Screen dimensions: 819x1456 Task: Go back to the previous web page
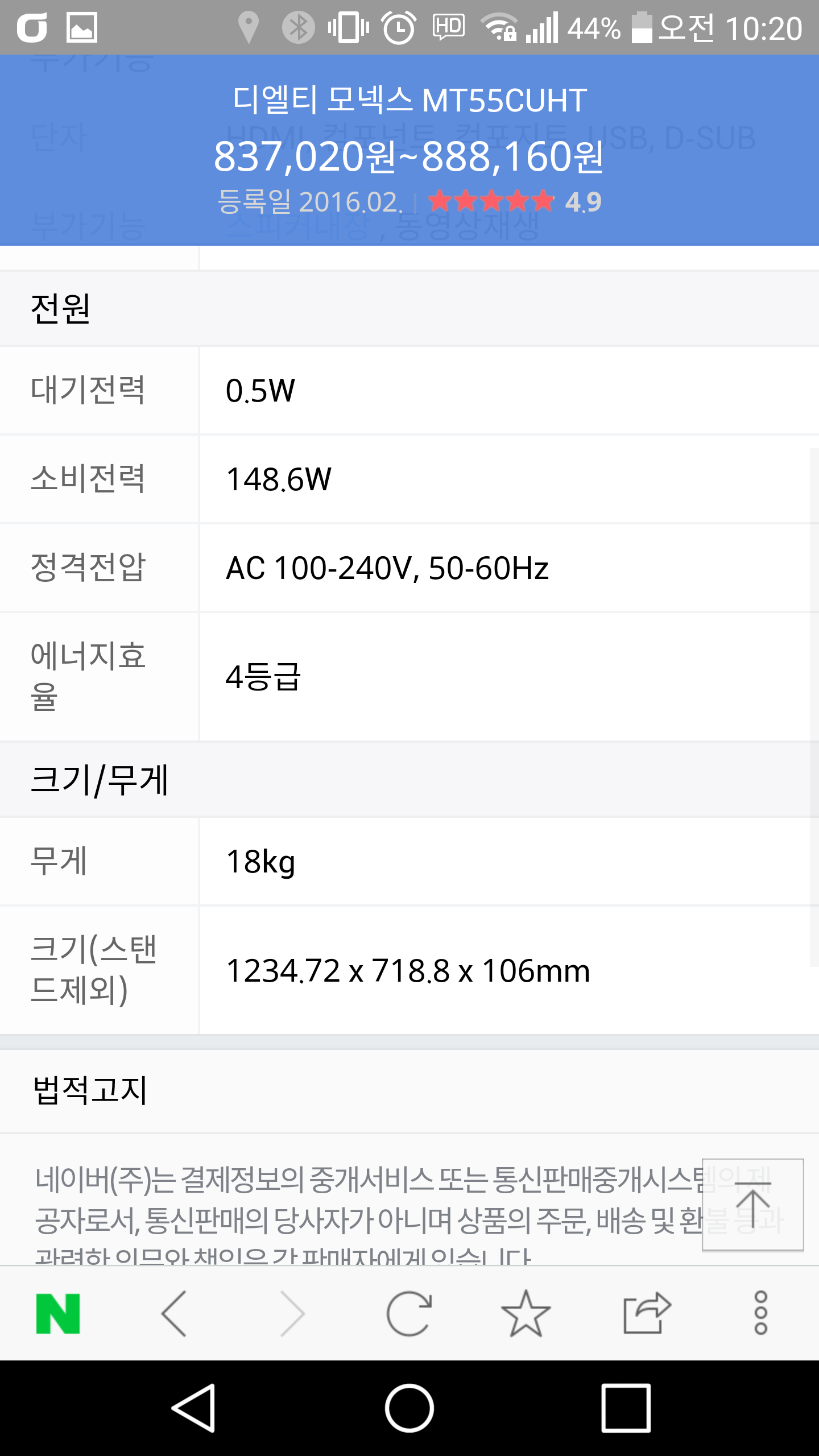click(x=175, y=1314)
